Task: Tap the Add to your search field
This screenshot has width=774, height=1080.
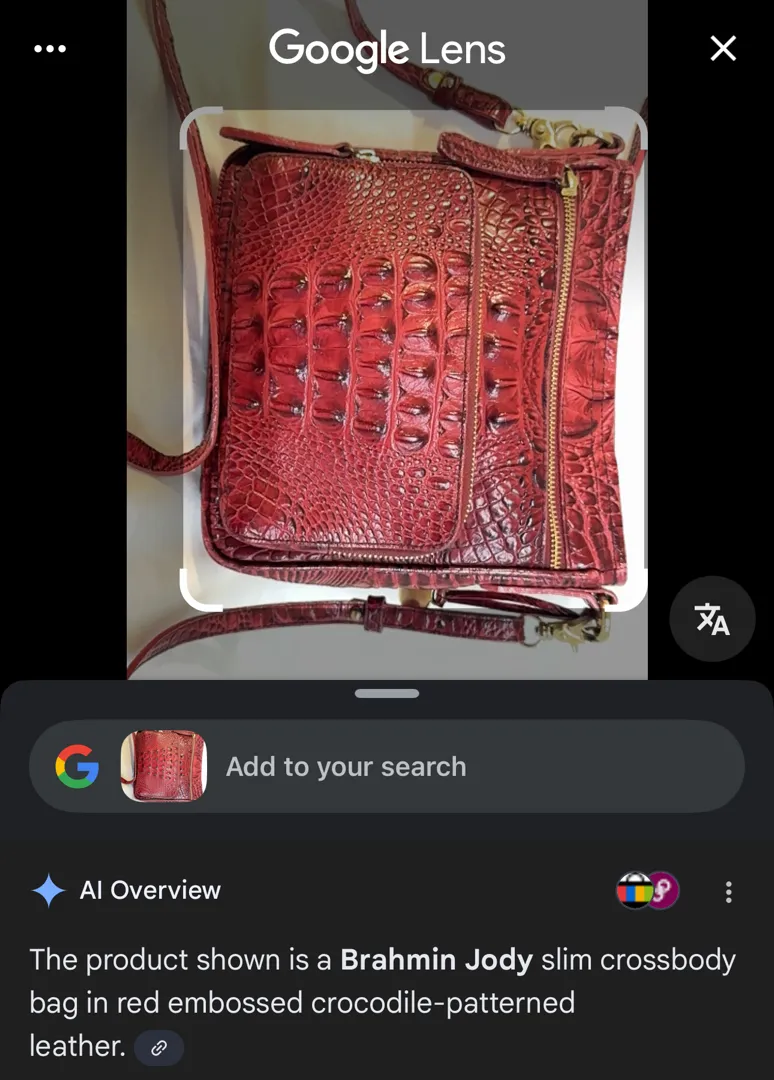Action: pyautogui.click(x=470, y=767)
